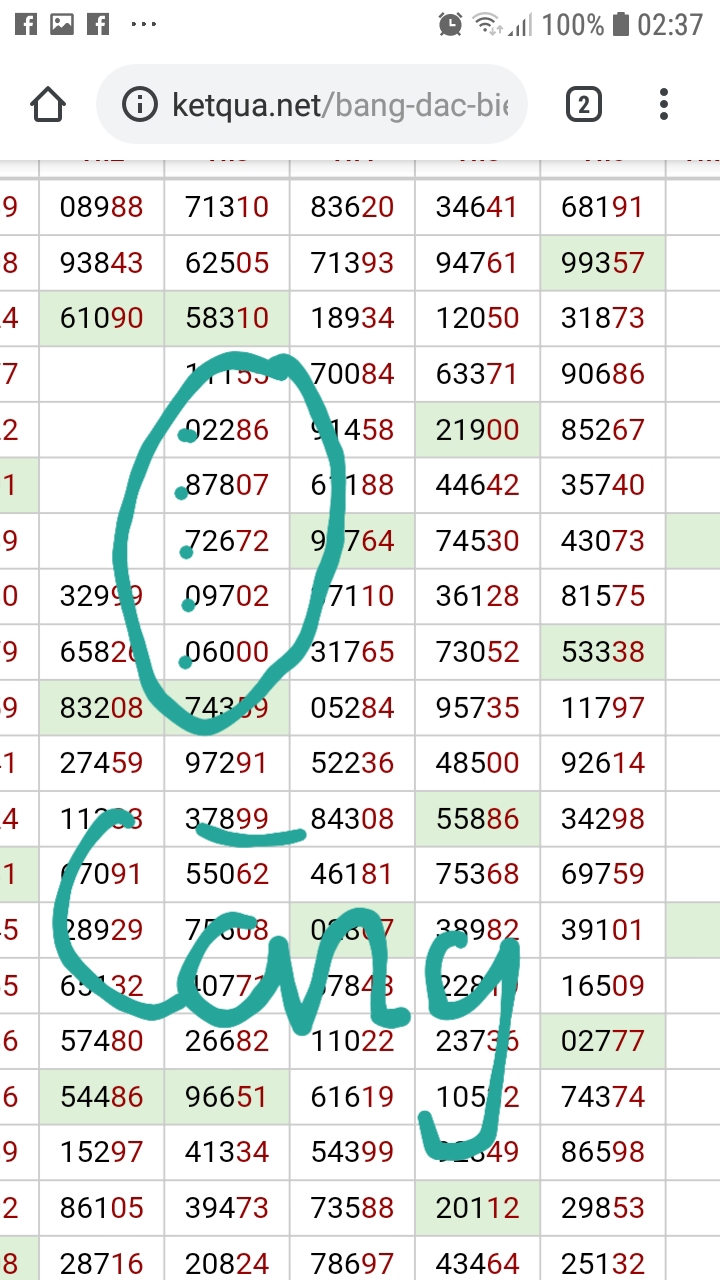Viewport: 720px width, 1280px height.
Task: View site info icon in address bar
Action: (x=140, y=104)
